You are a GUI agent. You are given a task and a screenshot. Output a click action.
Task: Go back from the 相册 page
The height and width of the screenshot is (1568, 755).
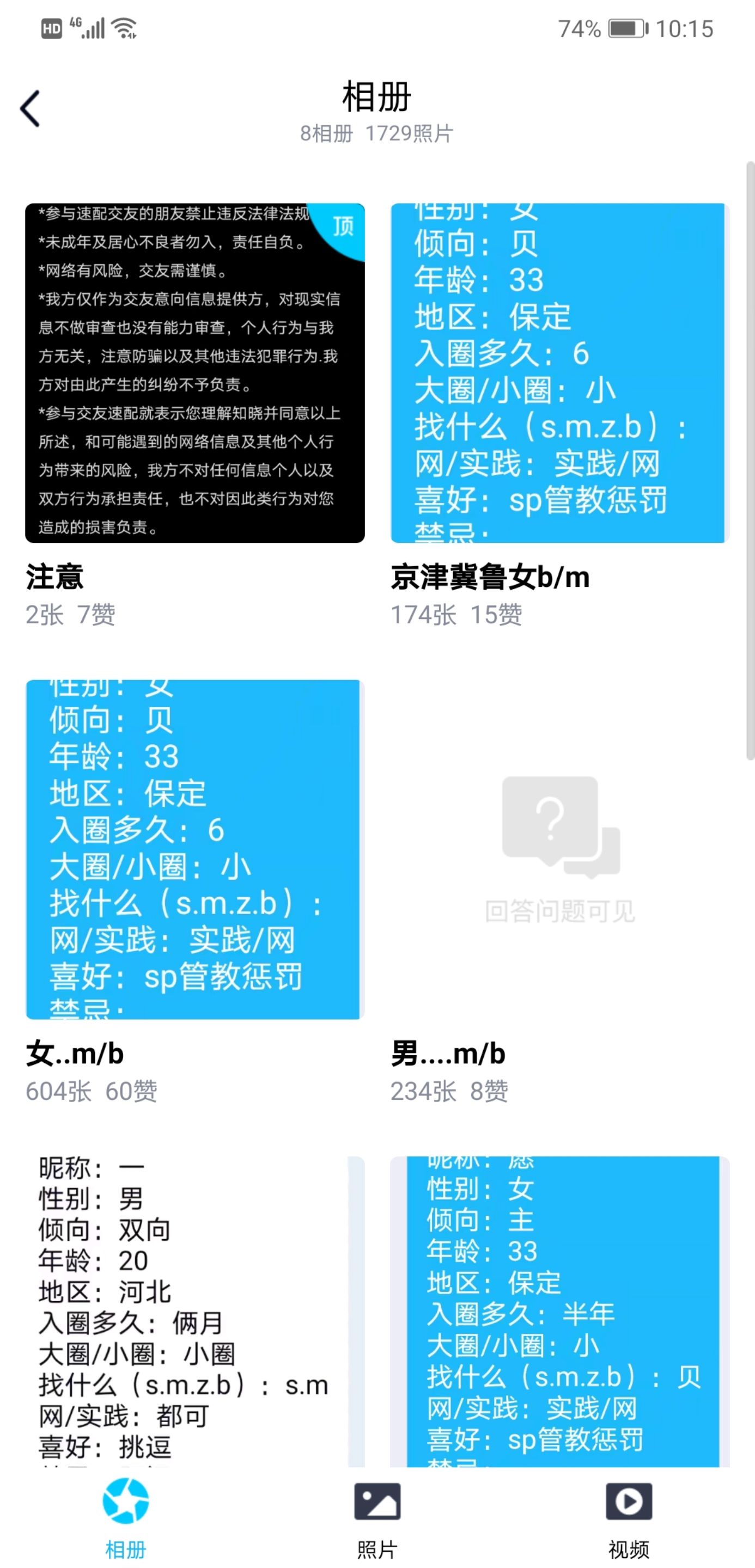pos(31,109)
